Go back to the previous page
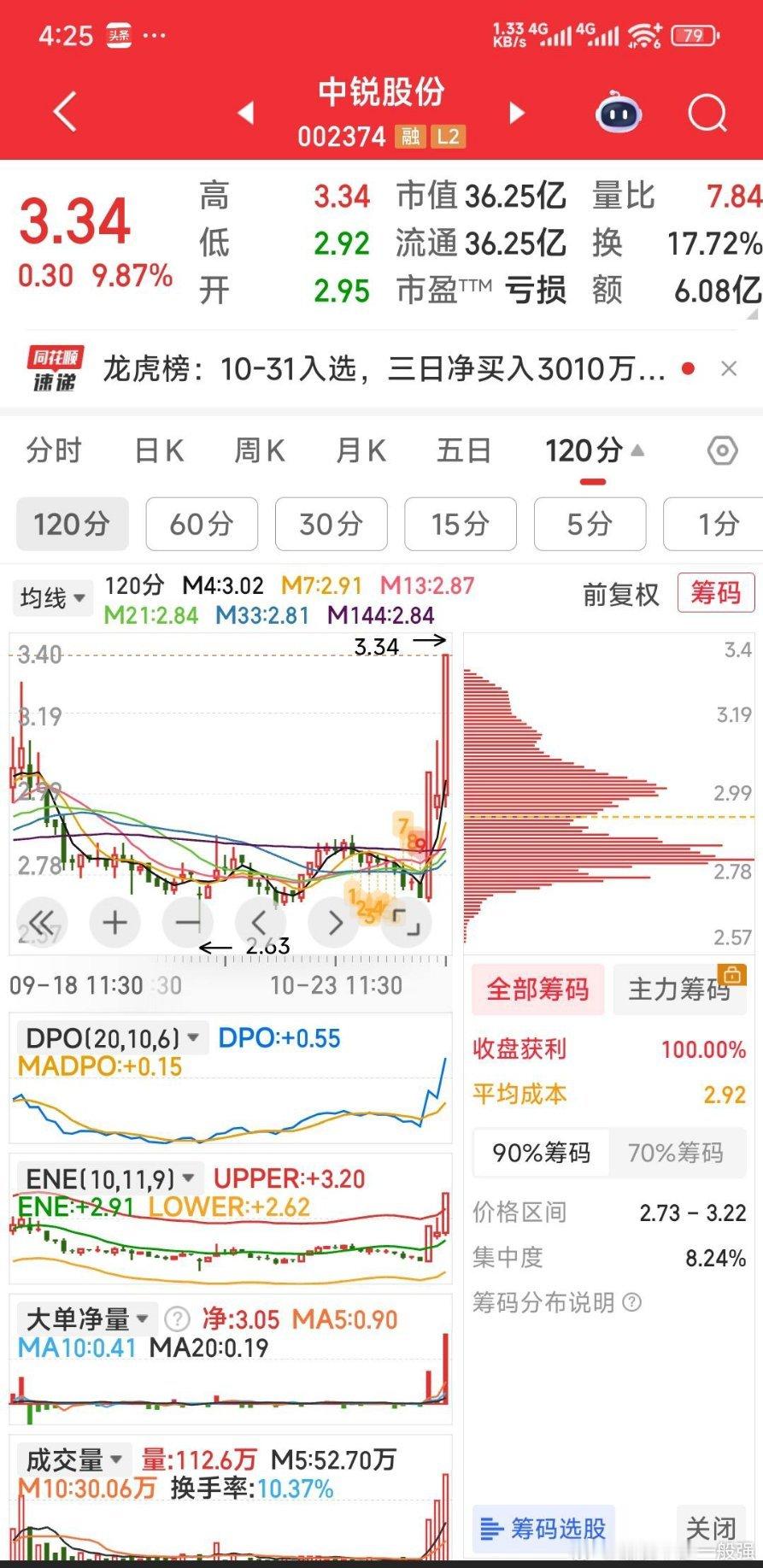This screenshot has width=763, height=1568. [x=65, y=112]
